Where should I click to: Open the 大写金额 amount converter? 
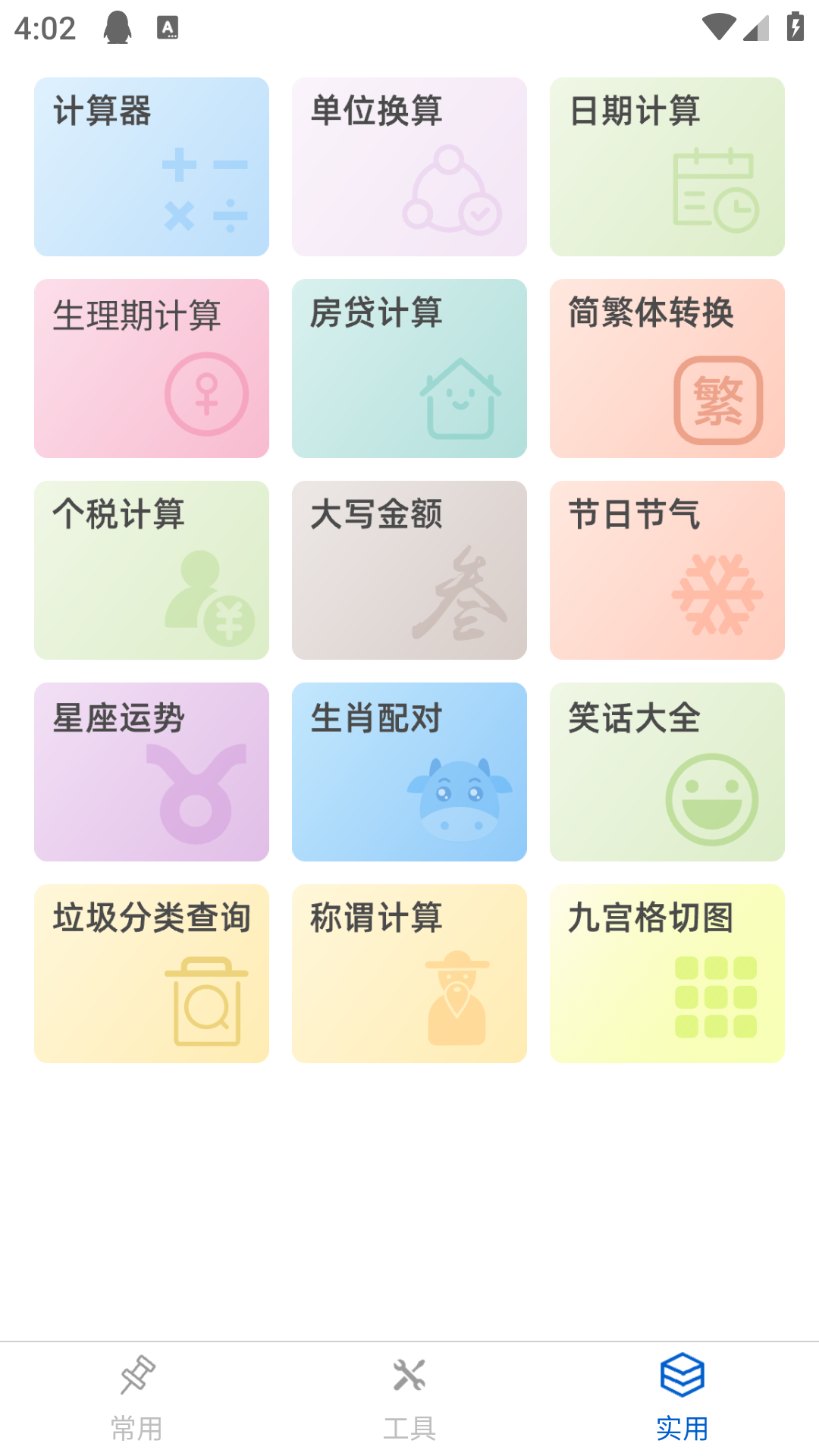click(x=409, y=570)
